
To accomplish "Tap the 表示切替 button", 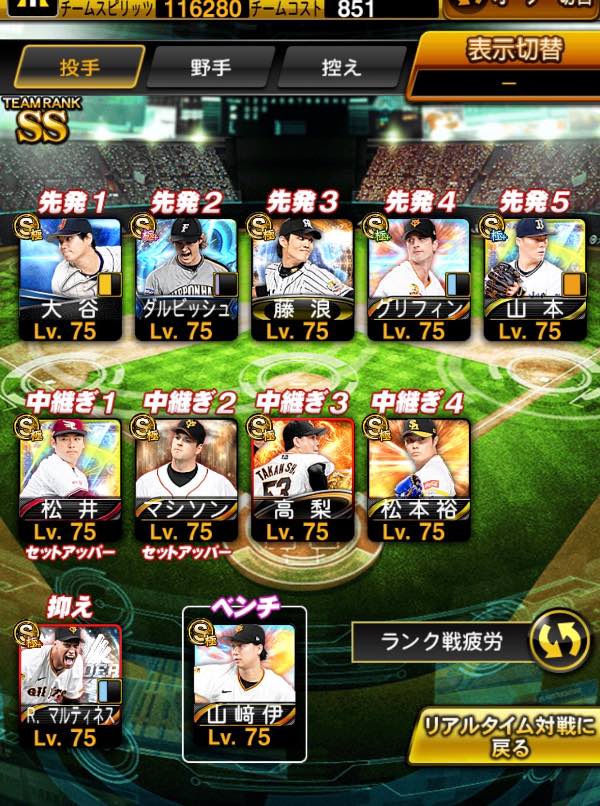I will click(508, 62).
